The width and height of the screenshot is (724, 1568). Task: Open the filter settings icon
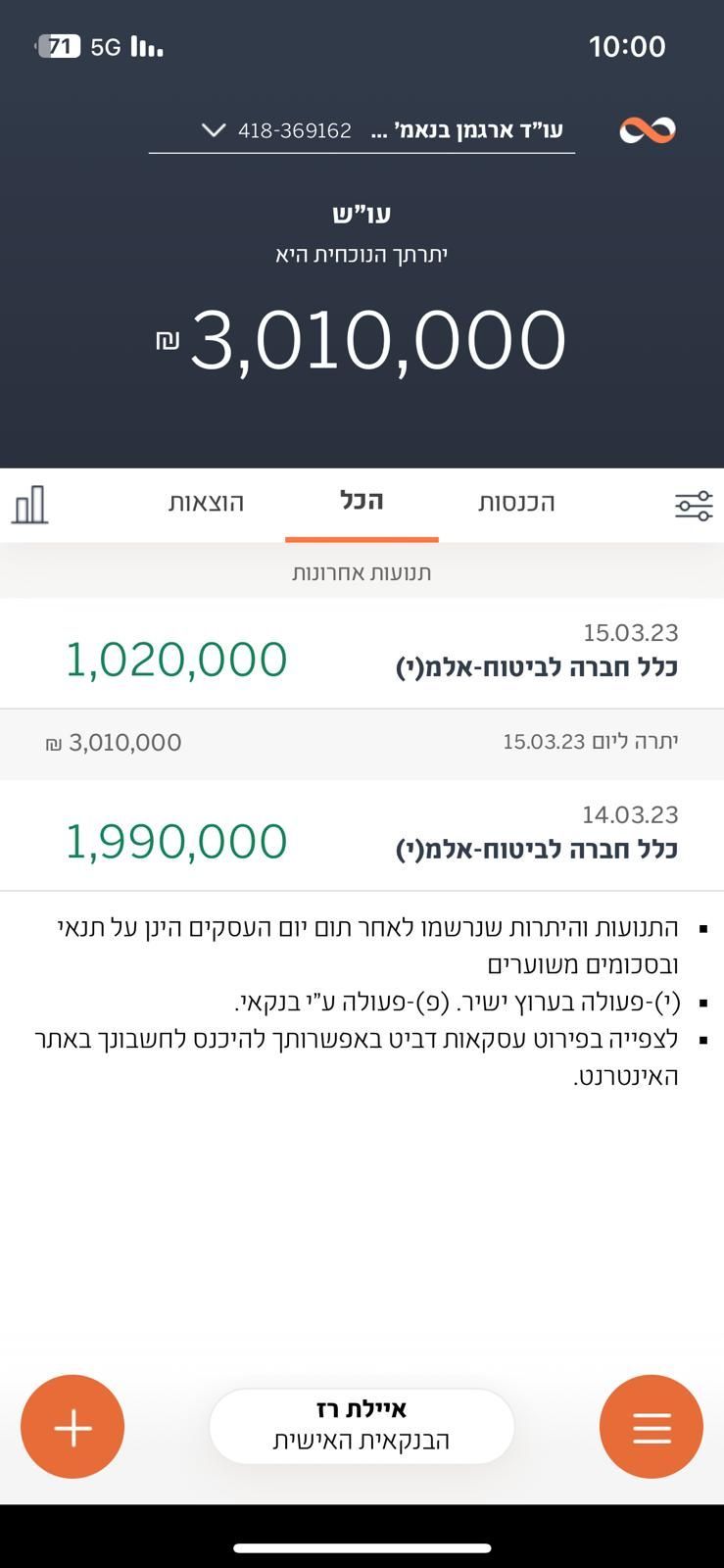[x=694, y=505]
